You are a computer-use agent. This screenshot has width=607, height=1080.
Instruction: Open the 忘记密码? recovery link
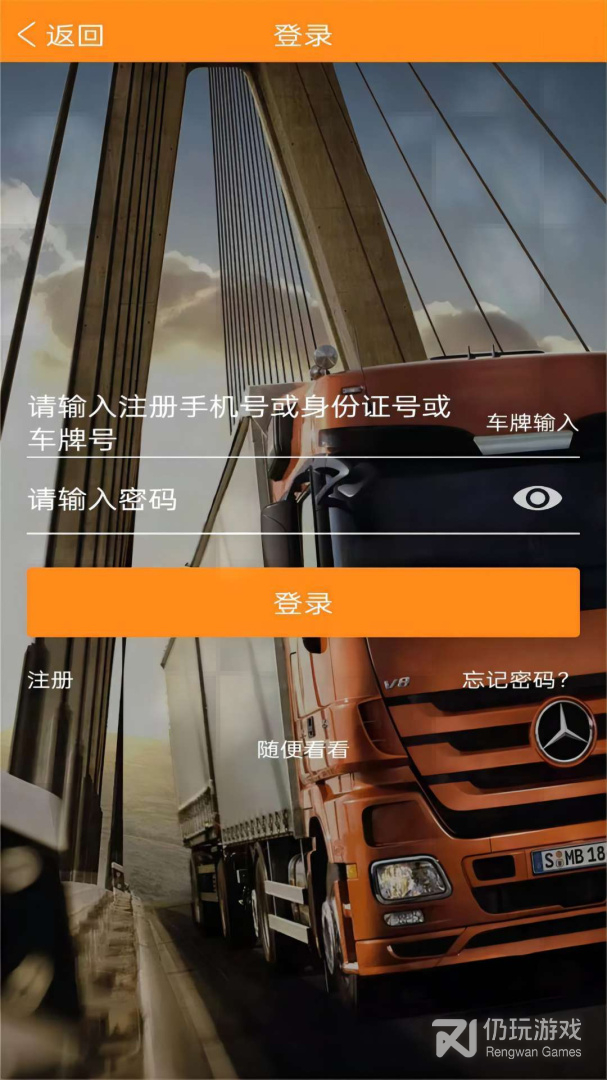point(516,681)
